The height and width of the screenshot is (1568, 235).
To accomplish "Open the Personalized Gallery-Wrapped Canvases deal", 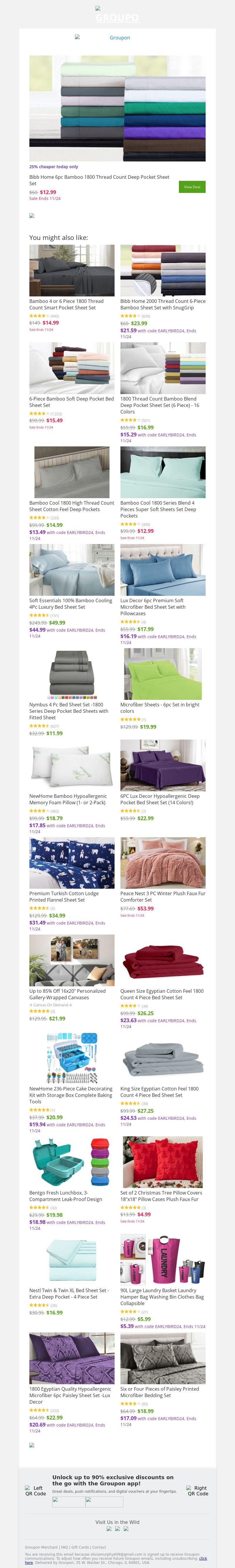I will tap(68, 993).
